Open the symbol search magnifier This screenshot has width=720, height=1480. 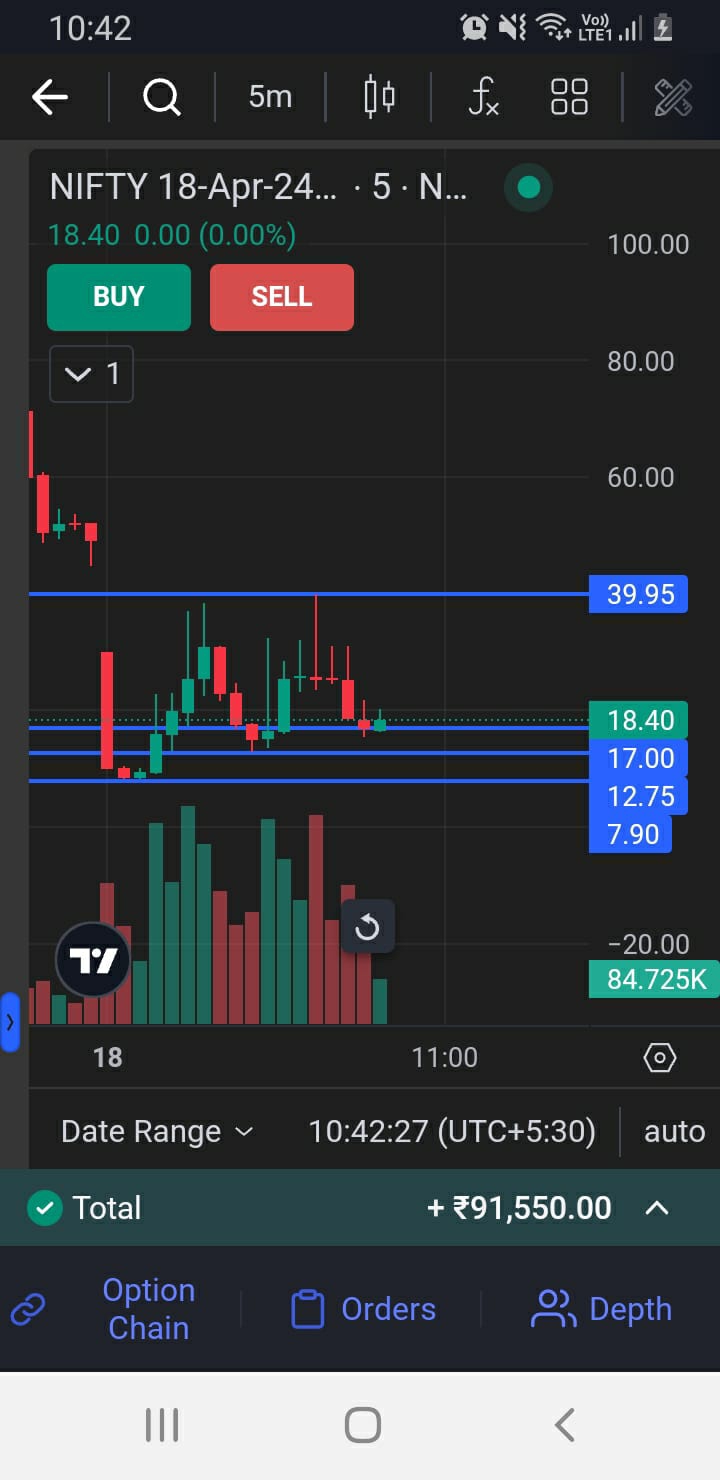(x=161, y=97)
